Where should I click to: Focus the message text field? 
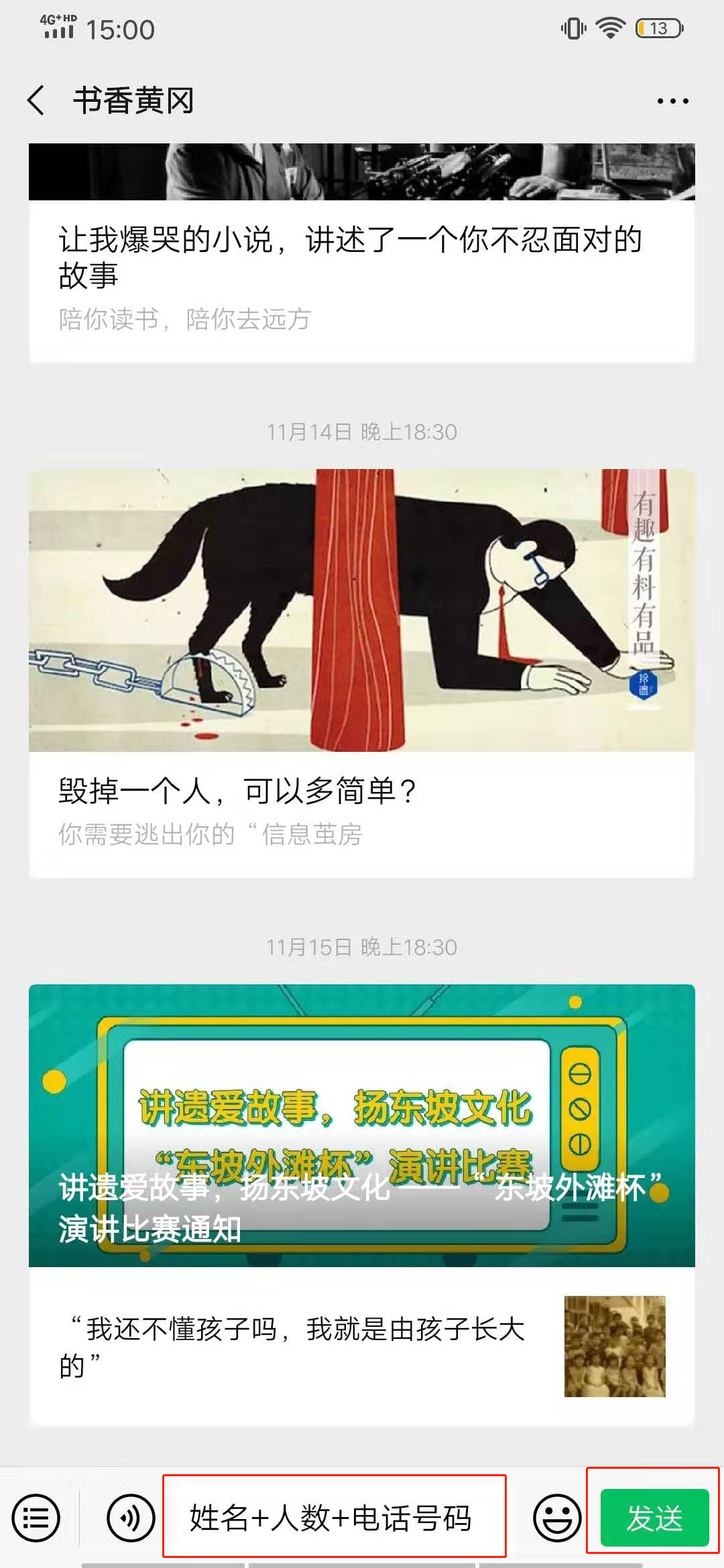pos(334,1518)
